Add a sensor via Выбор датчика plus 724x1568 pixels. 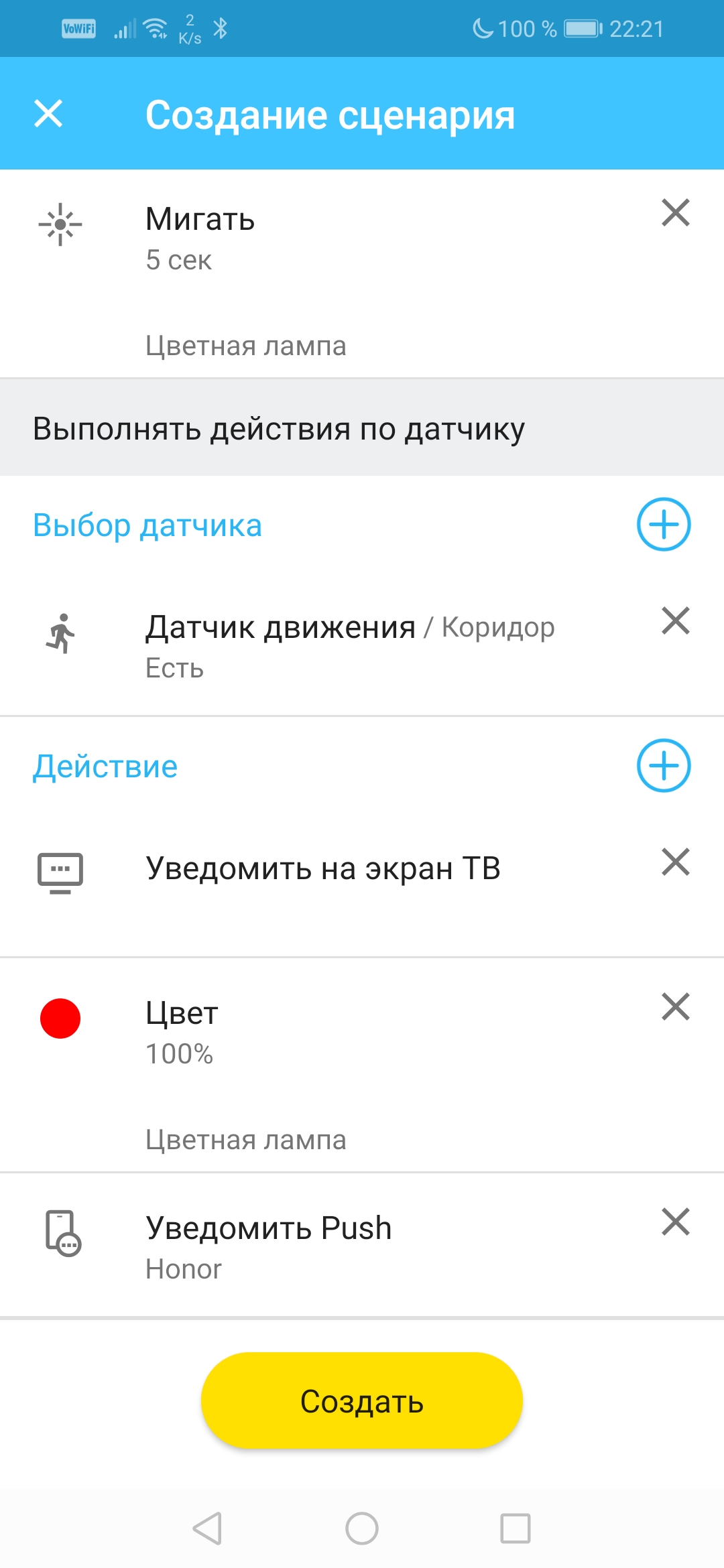[x=663, y=524]
